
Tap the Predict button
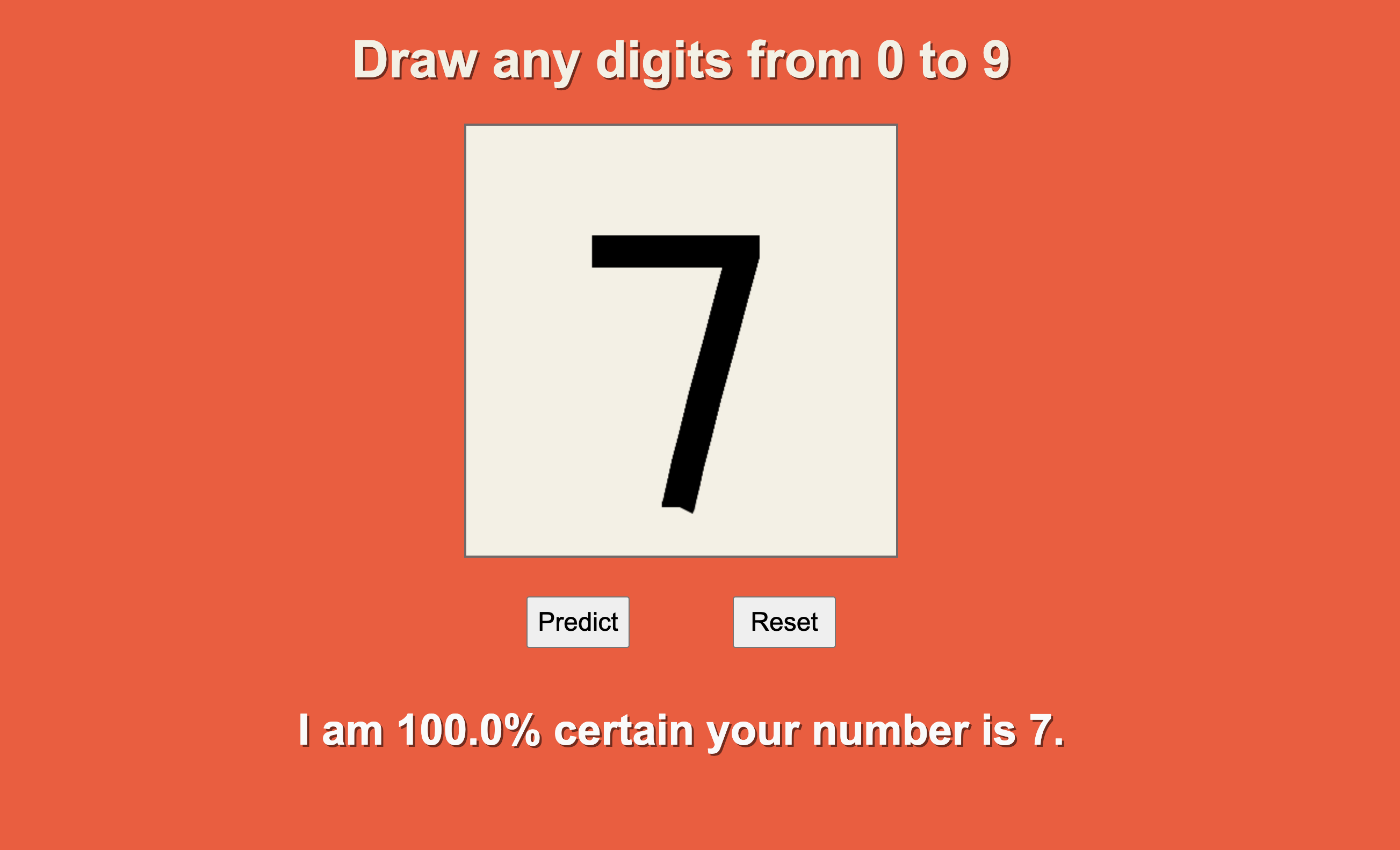pyautogui.click(x=578, y=622)
